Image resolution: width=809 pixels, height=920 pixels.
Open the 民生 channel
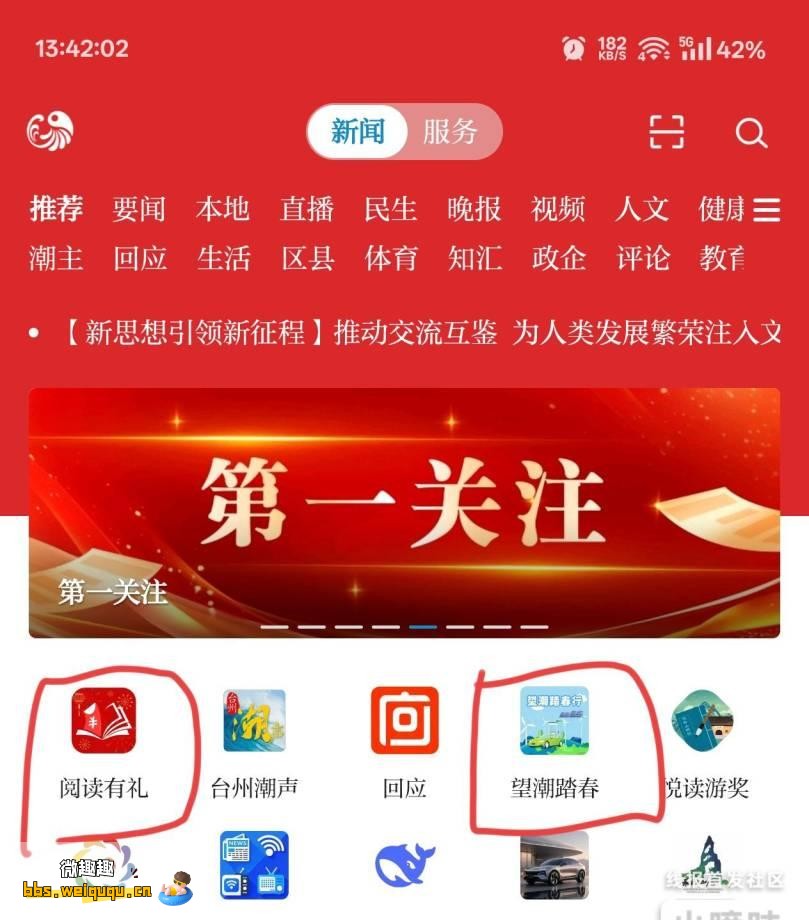[390, 209]
